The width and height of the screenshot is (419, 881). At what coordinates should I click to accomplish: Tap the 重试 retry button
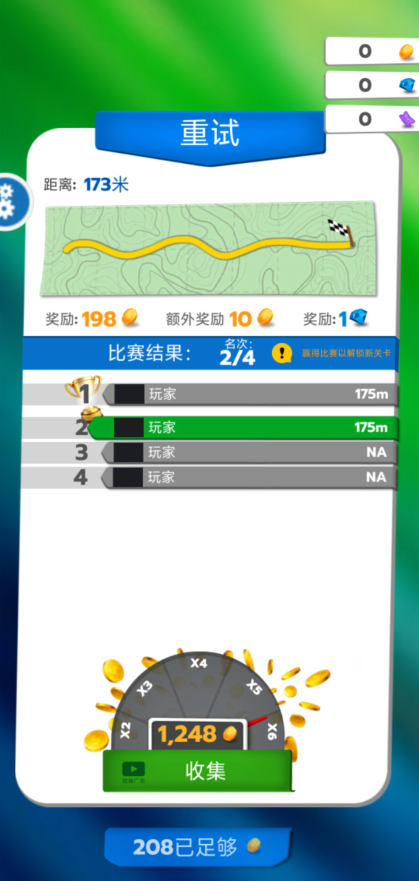210,135
